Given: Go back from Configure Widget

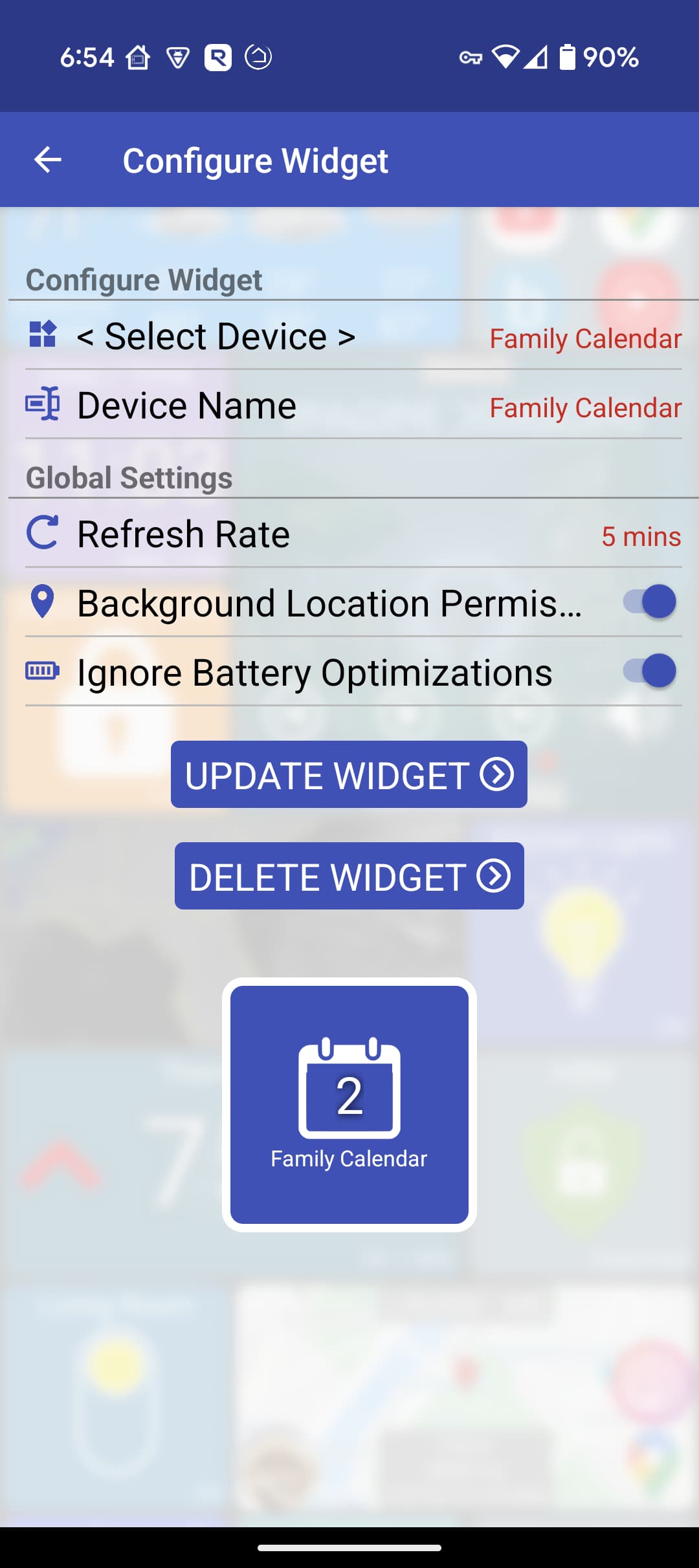Looking at the screenshot, I should tap(48, 160).
